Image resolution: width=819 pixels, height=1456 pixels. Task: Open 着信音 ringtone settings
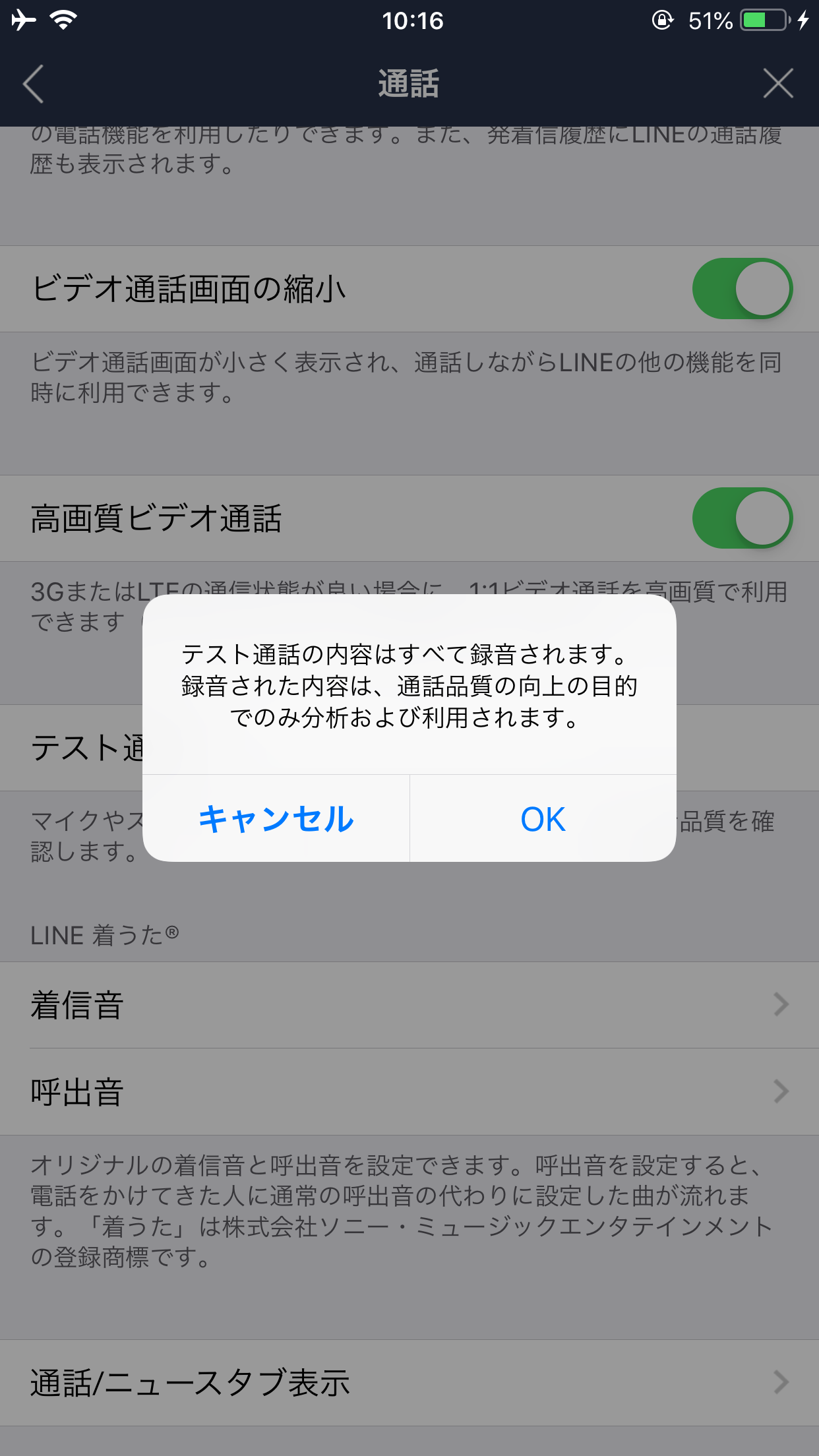pos(409,1005)
